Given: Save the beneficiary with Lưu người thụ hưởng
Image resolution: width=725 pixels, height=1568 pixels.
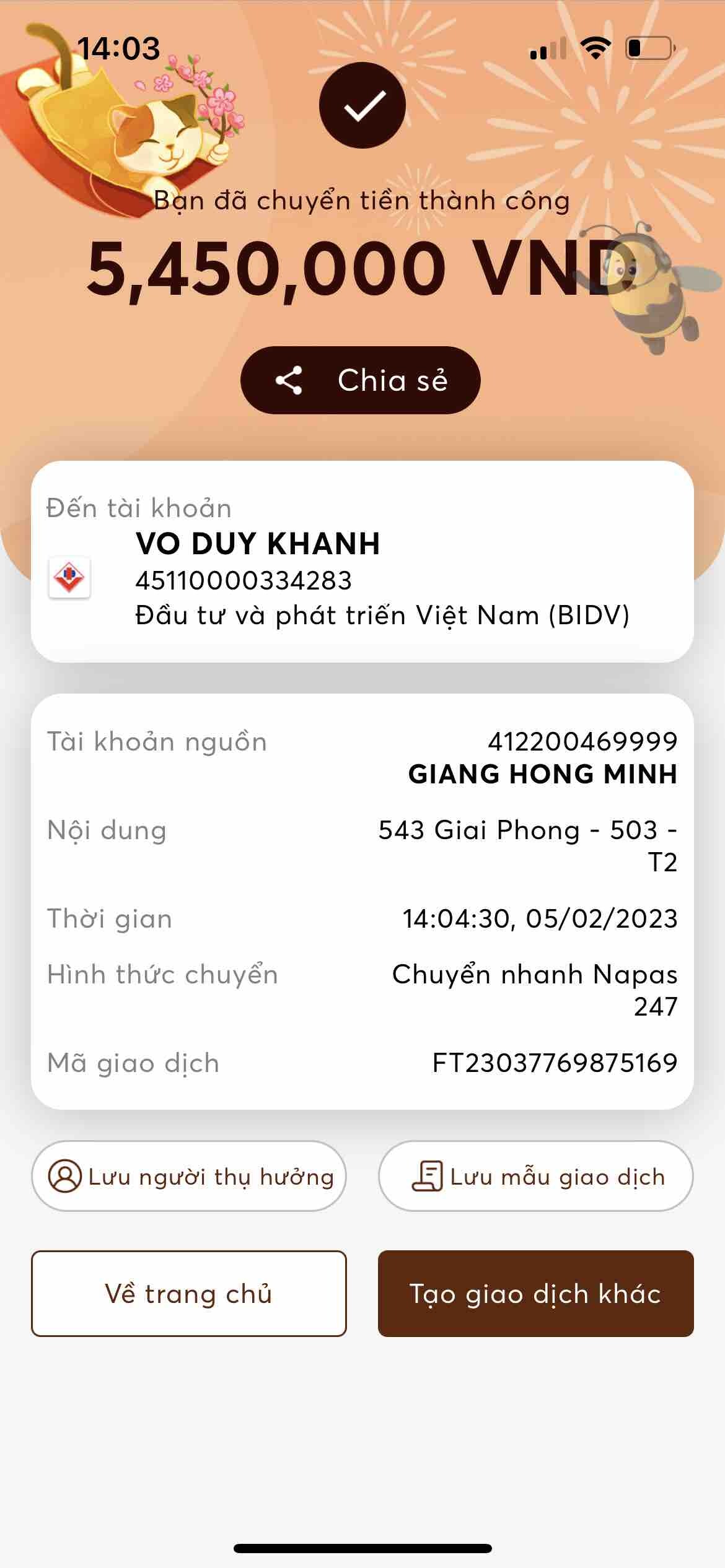Looking at the screenshot, I should pos(189,1176).
